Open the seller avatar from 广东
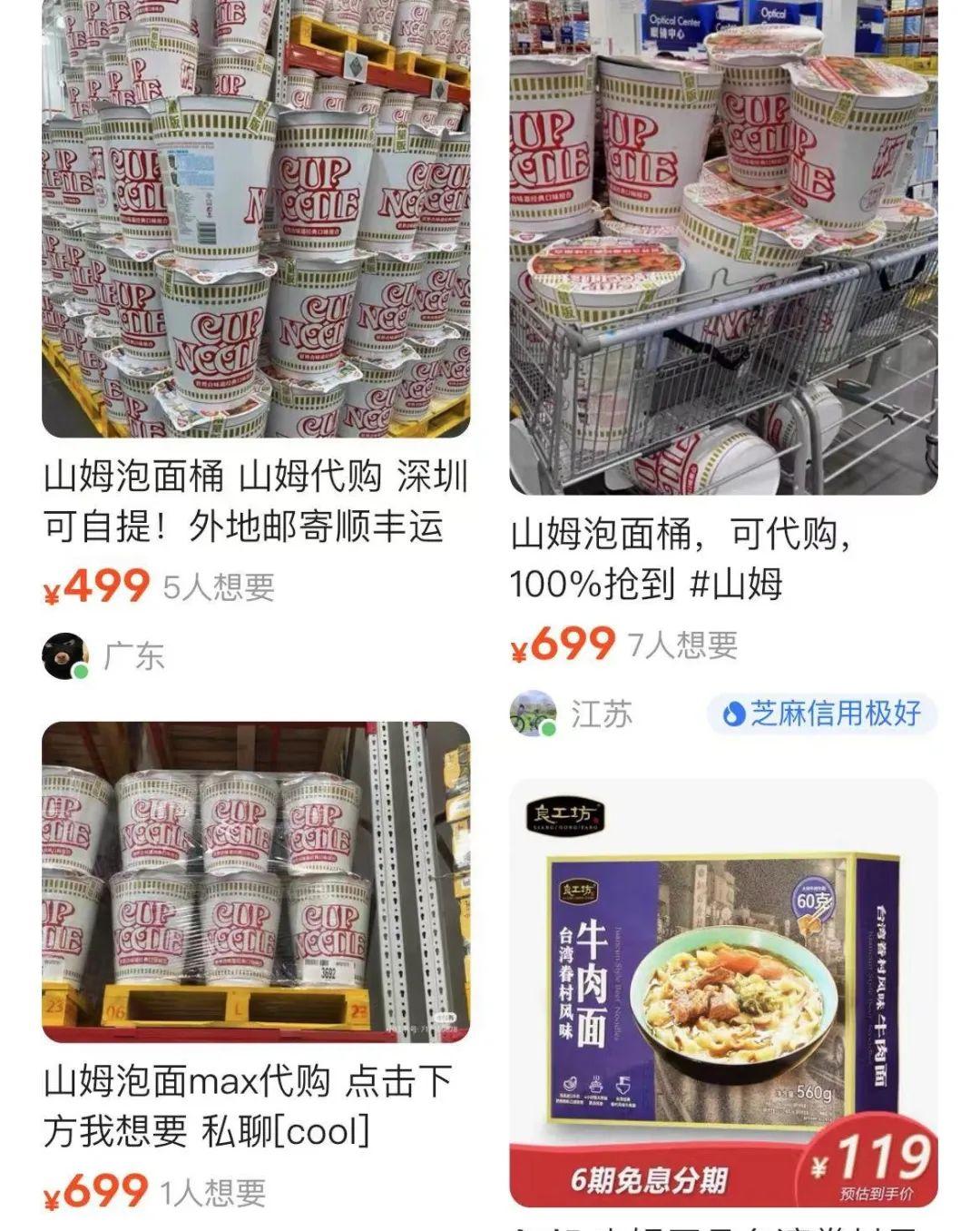Screen dimensions: 980x1231 pos(65,655)
